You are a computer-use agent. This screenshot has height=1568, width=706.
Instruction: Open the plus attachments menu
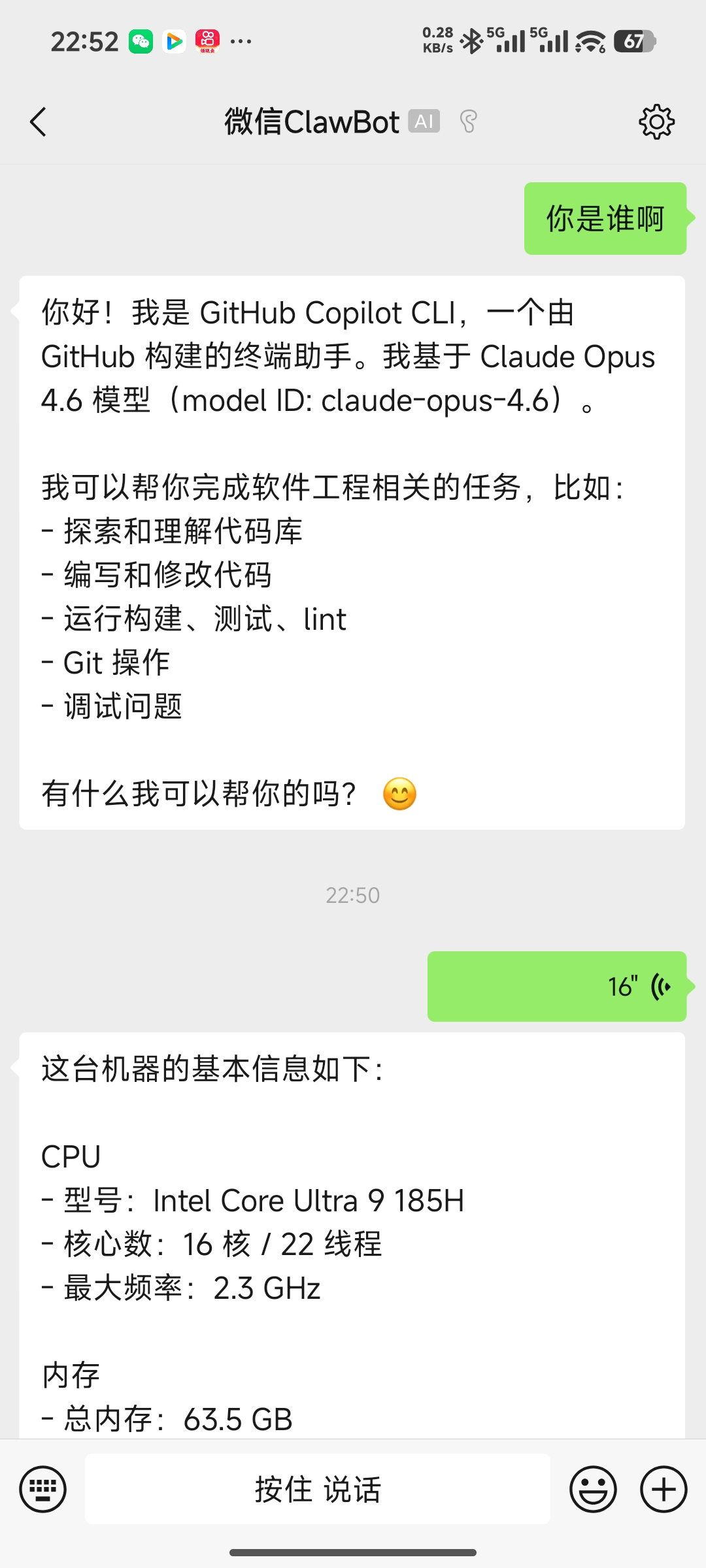(x=664, y=1490)
